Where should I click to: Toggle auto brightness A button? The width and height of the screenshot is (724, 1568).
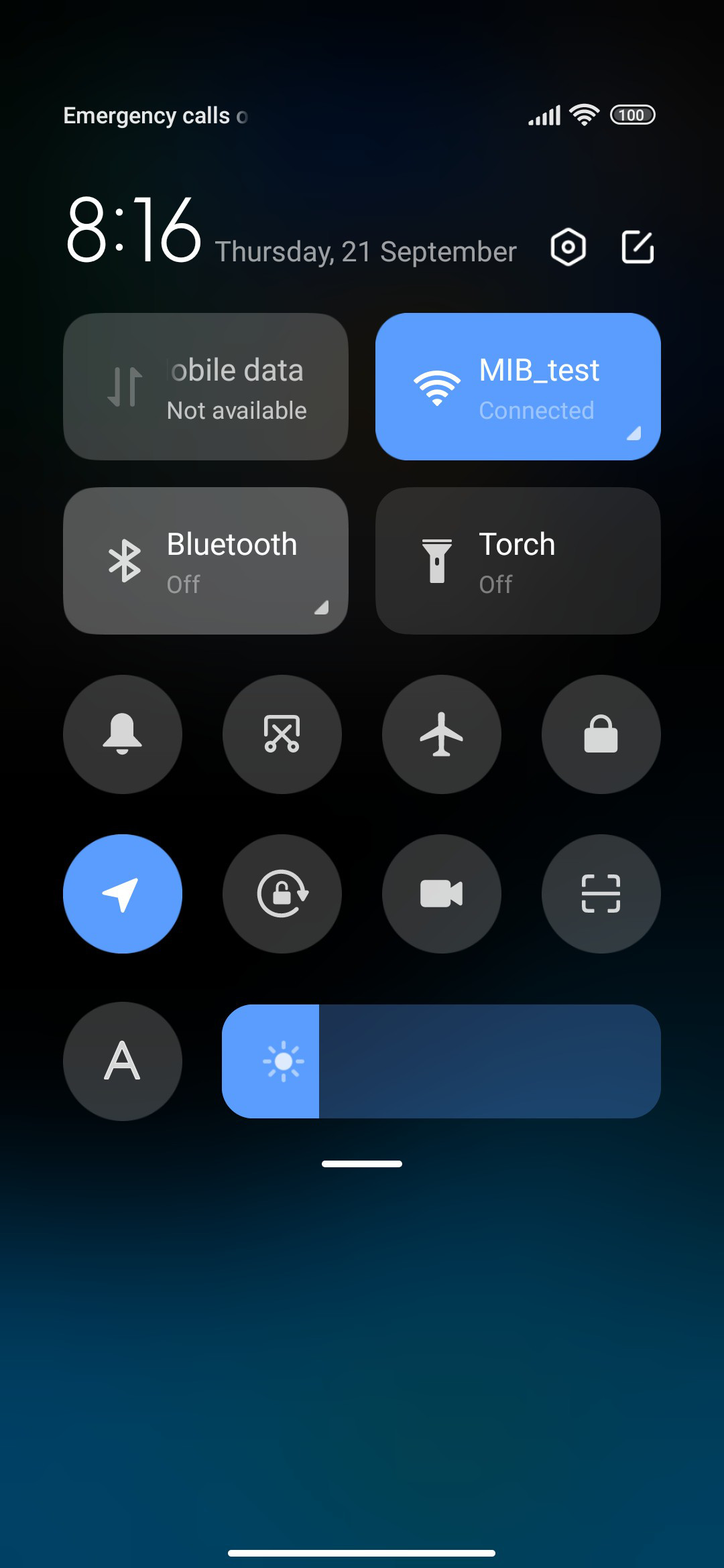pyautogui.click(x=123, y=1061)
